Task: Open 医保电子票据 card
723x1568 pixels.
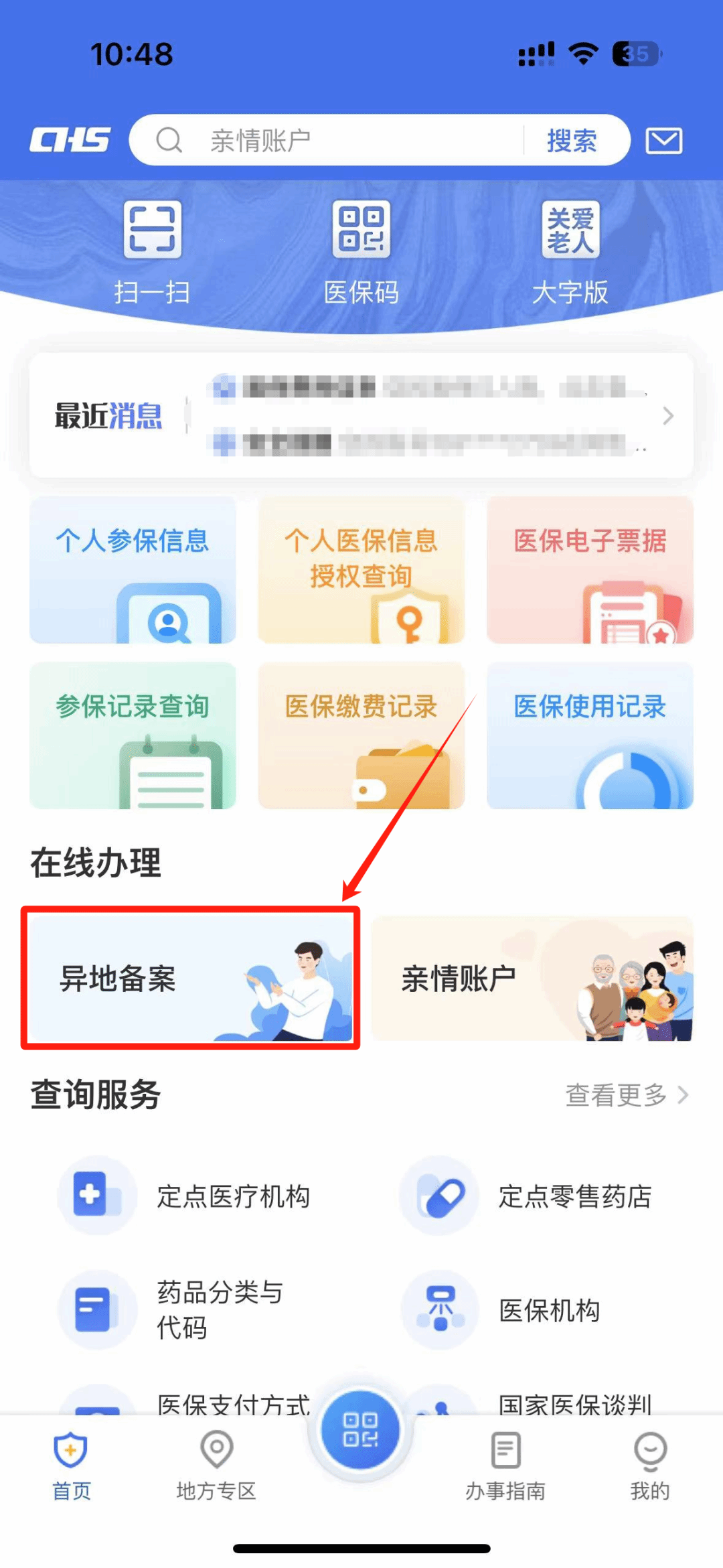Action: point(590,570)
